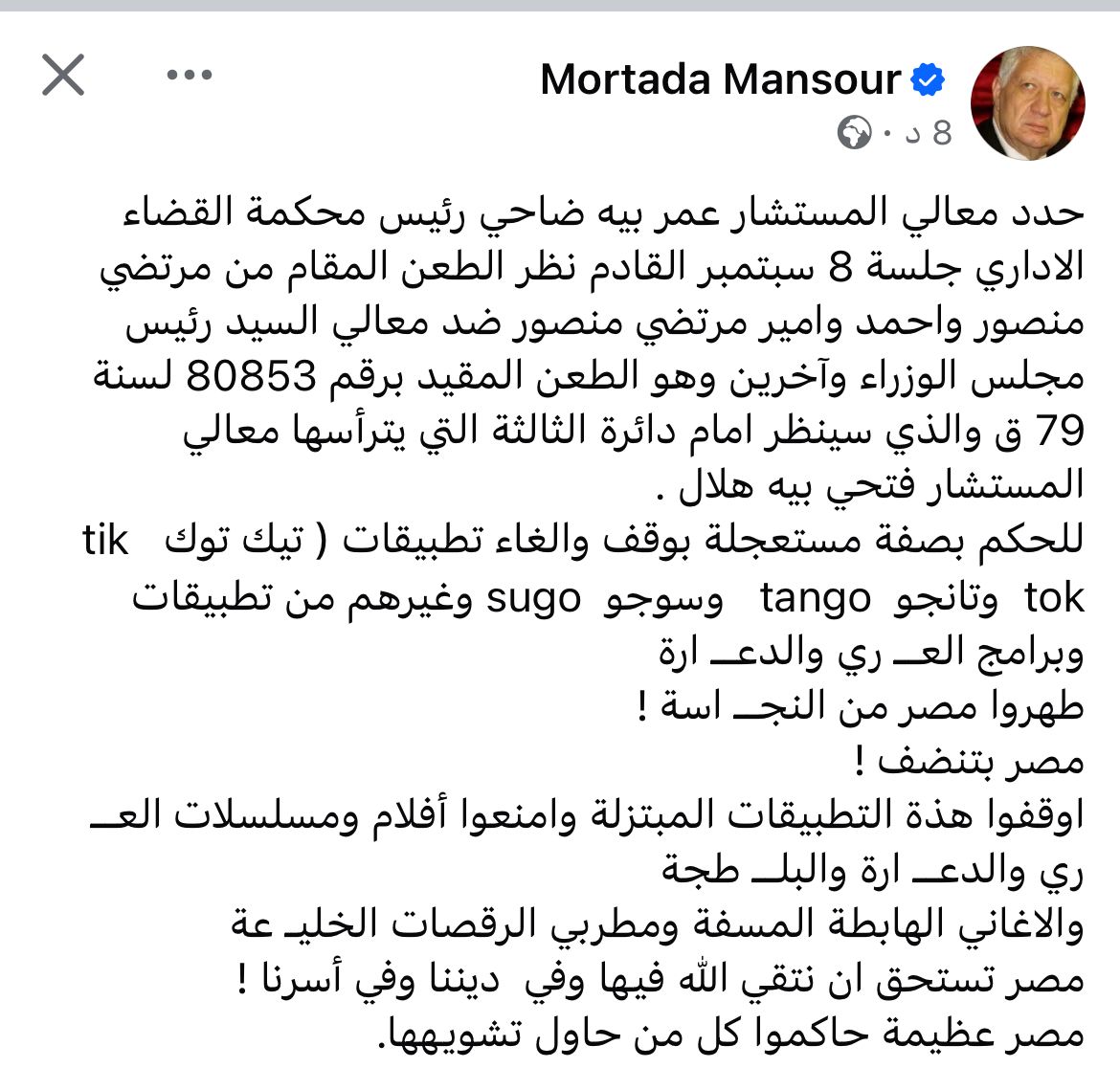1120x1068 pixels.
Task: Tap the Mortada Mansour name link
Action: [x=720, y=79]
